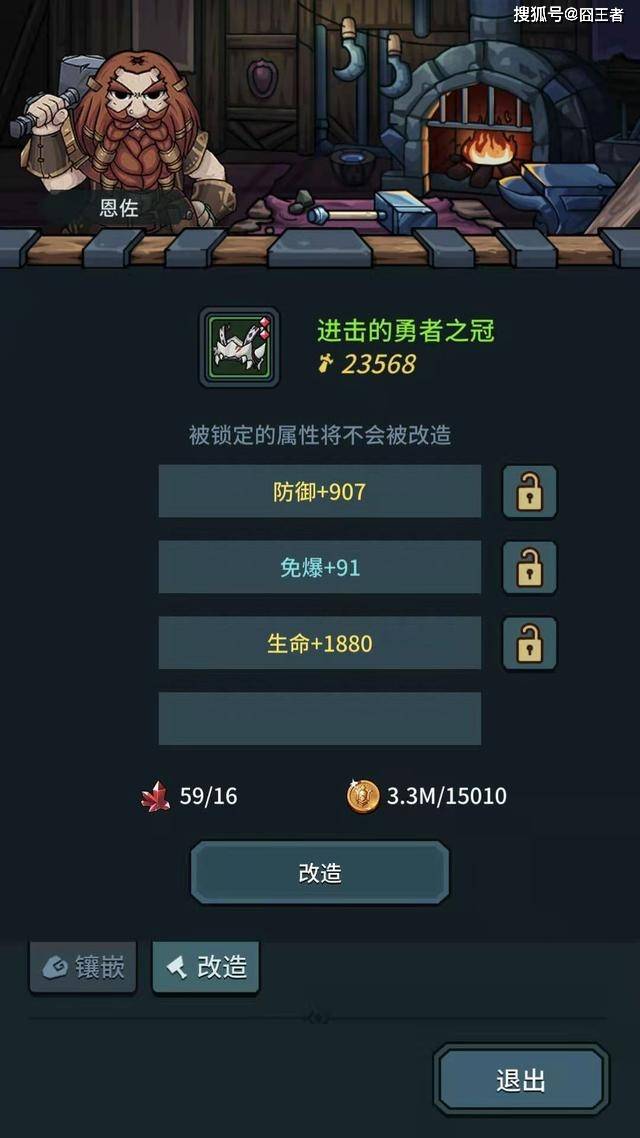The height and width of the screenshot is (1138, 640).
Task: Lock the 防御+907 attribute
Action: (x=530, y=491)
